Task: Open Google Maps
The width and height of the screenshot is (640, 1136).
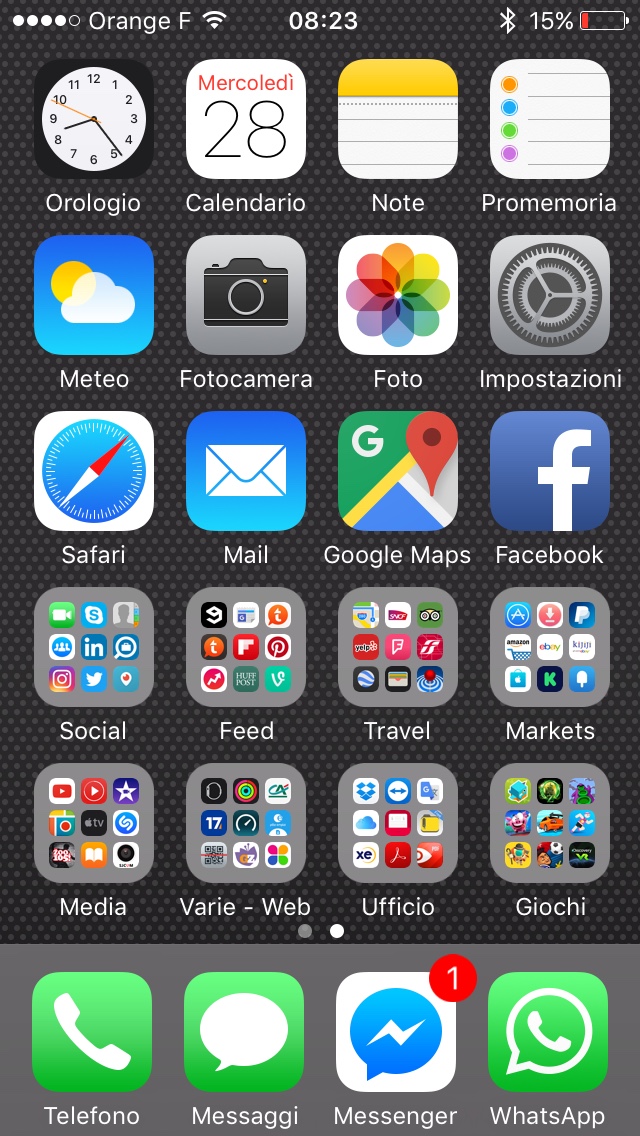Action: [398, 471]
